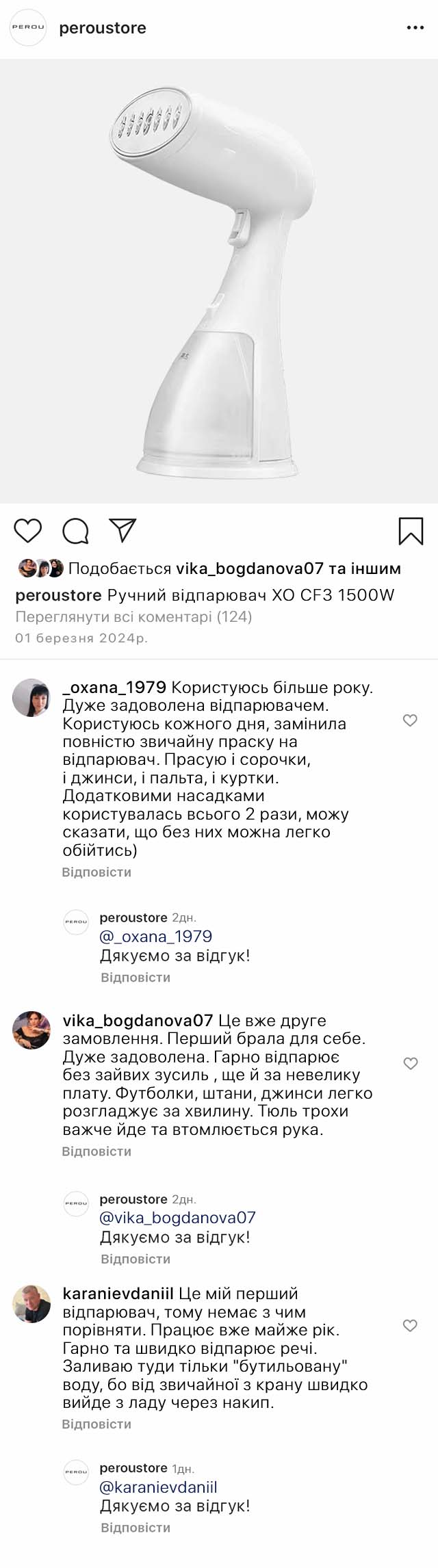
Task: Like the peroustore steamer post
Action: coord(28,531)
